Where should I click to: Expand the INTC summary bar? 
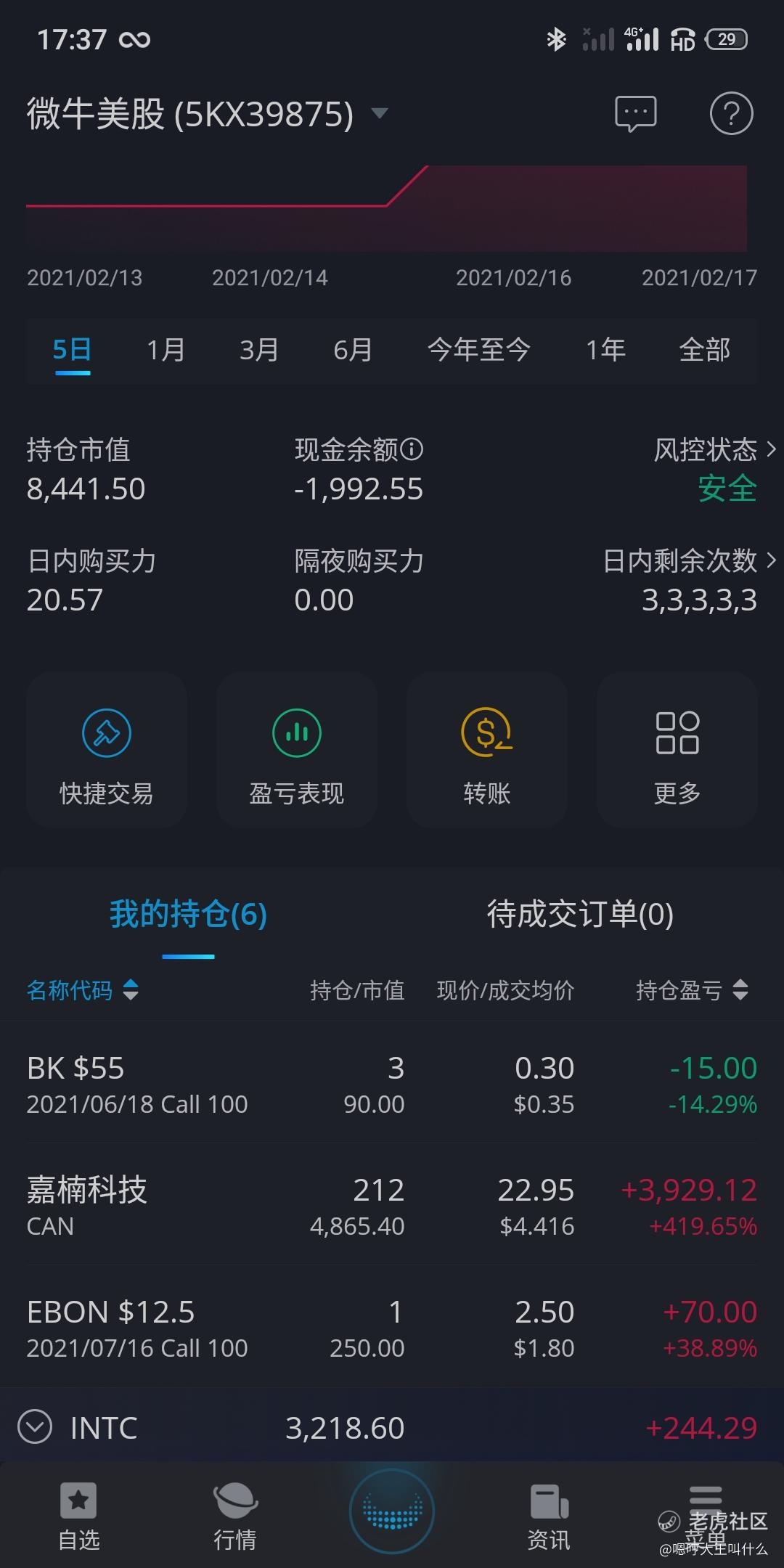coord(35,1427)
